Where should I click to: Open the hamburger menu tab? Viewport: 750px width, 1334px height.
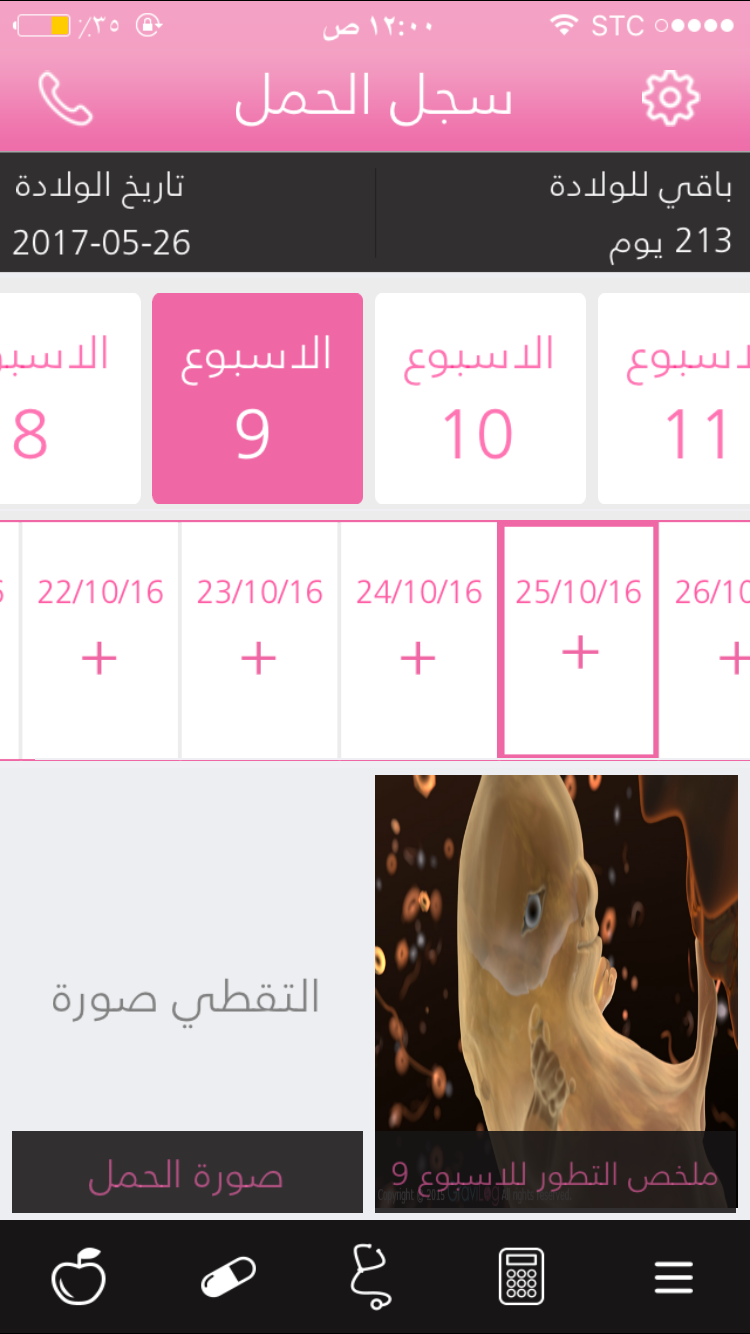673,1277
